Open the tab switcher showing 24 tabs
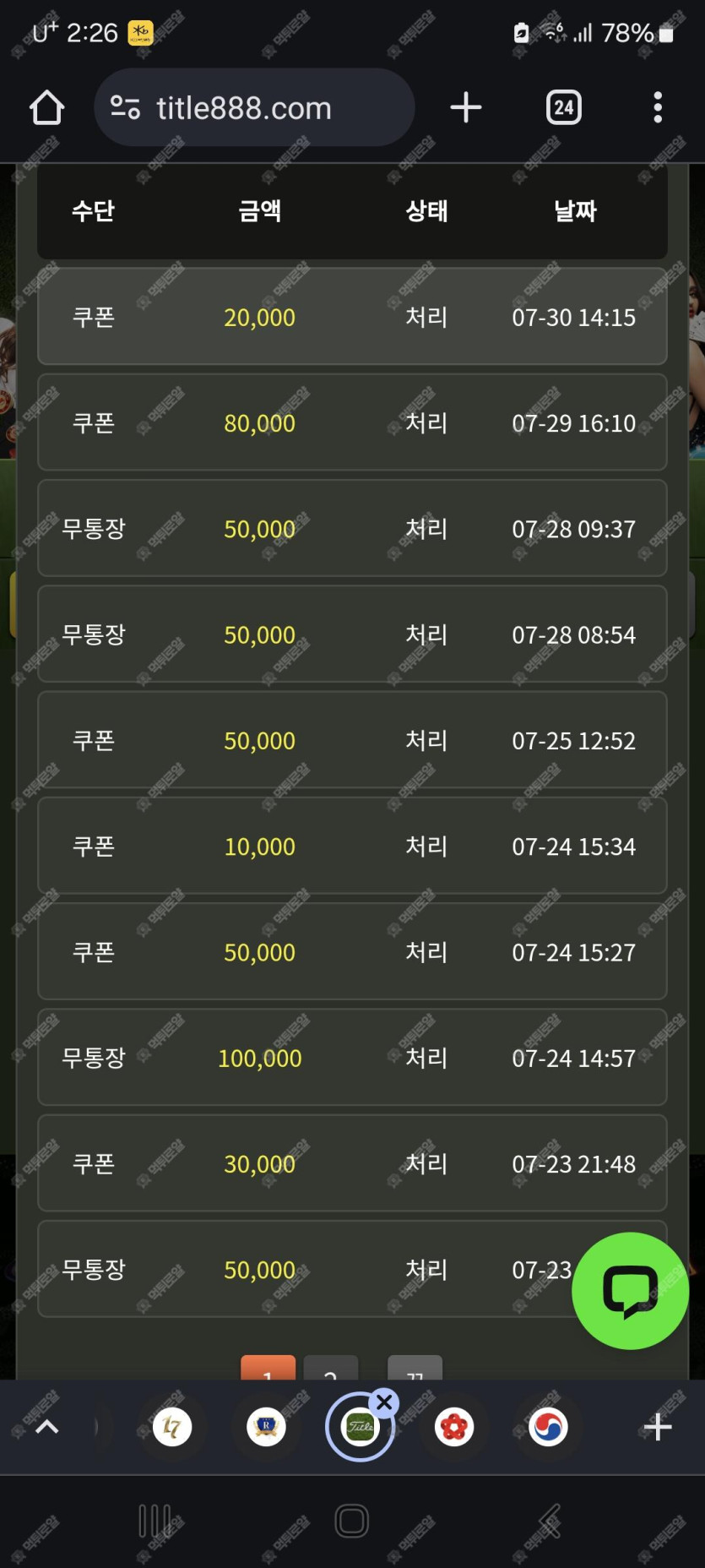Image resolution: width=705 pixels, height=1568 pixels. point(563,108)
